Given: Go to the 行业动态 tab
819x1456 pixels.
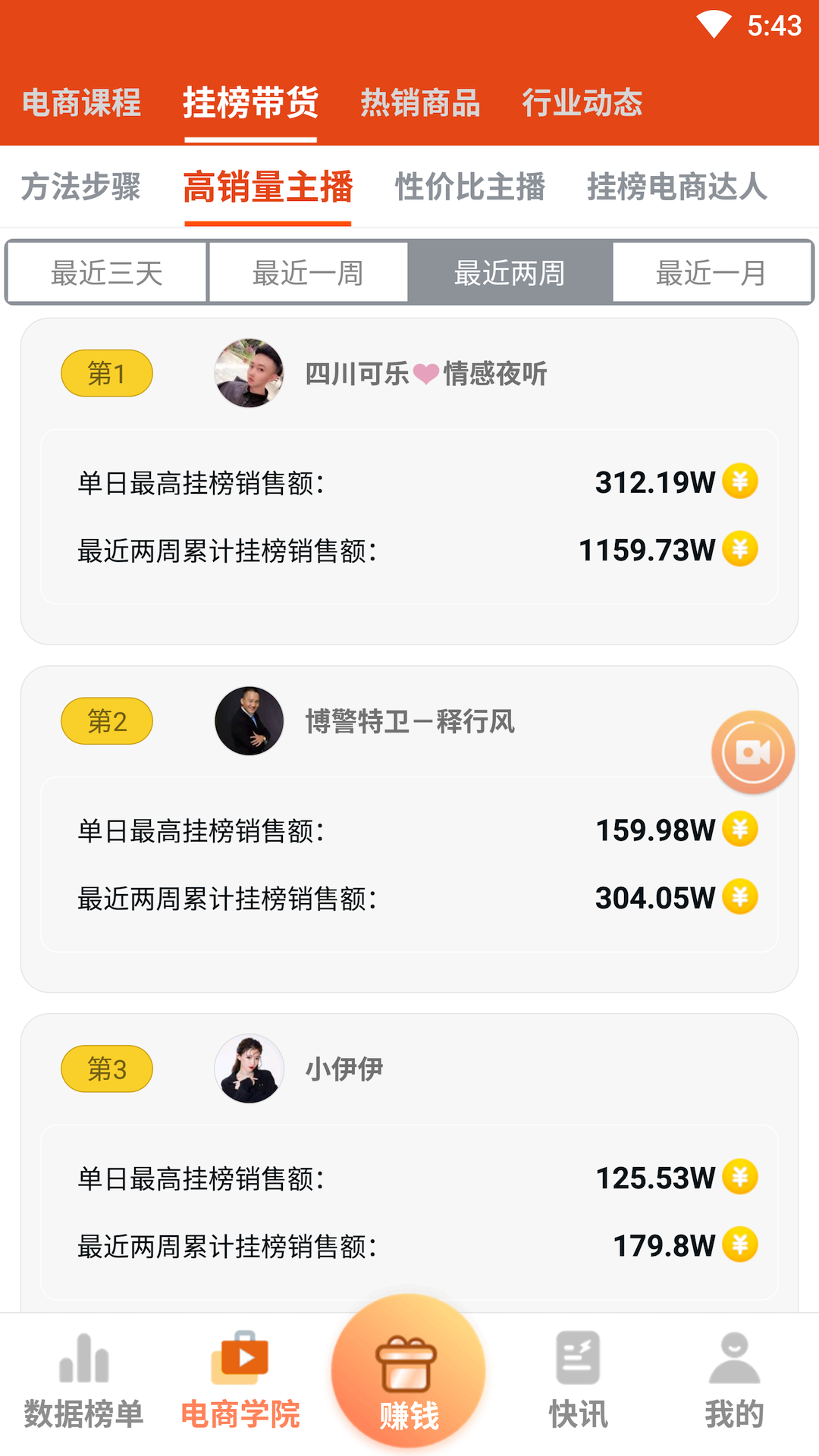Looking at the screenshot, I should click(582, 103).
